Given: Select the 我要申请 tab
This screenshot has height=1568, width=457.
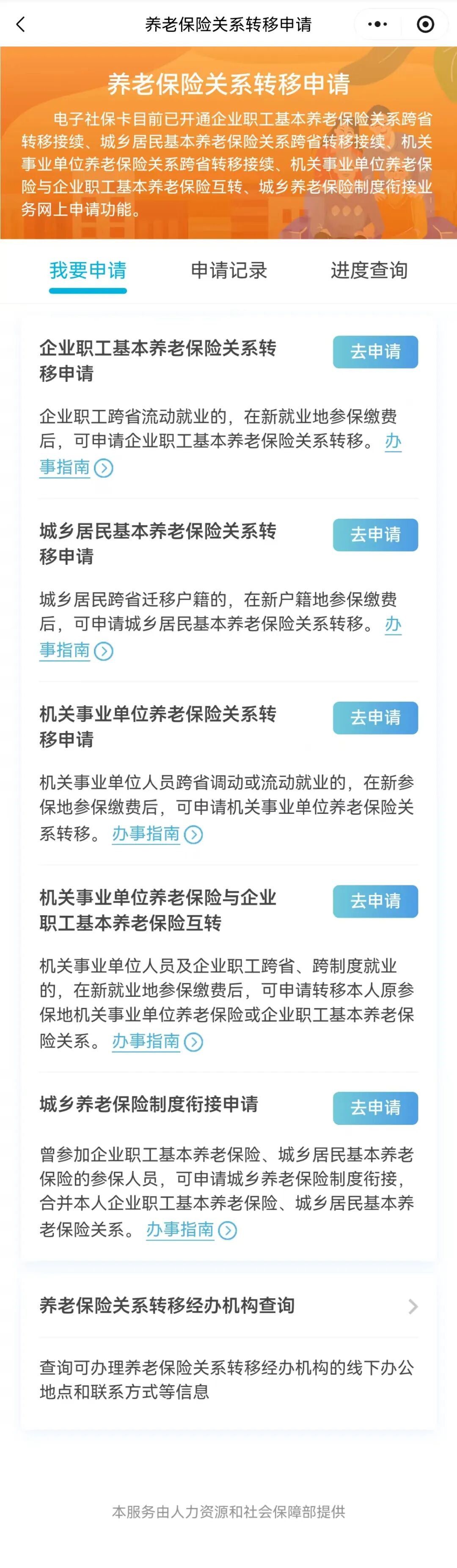Looking at the screenshot, I should 88,270.
